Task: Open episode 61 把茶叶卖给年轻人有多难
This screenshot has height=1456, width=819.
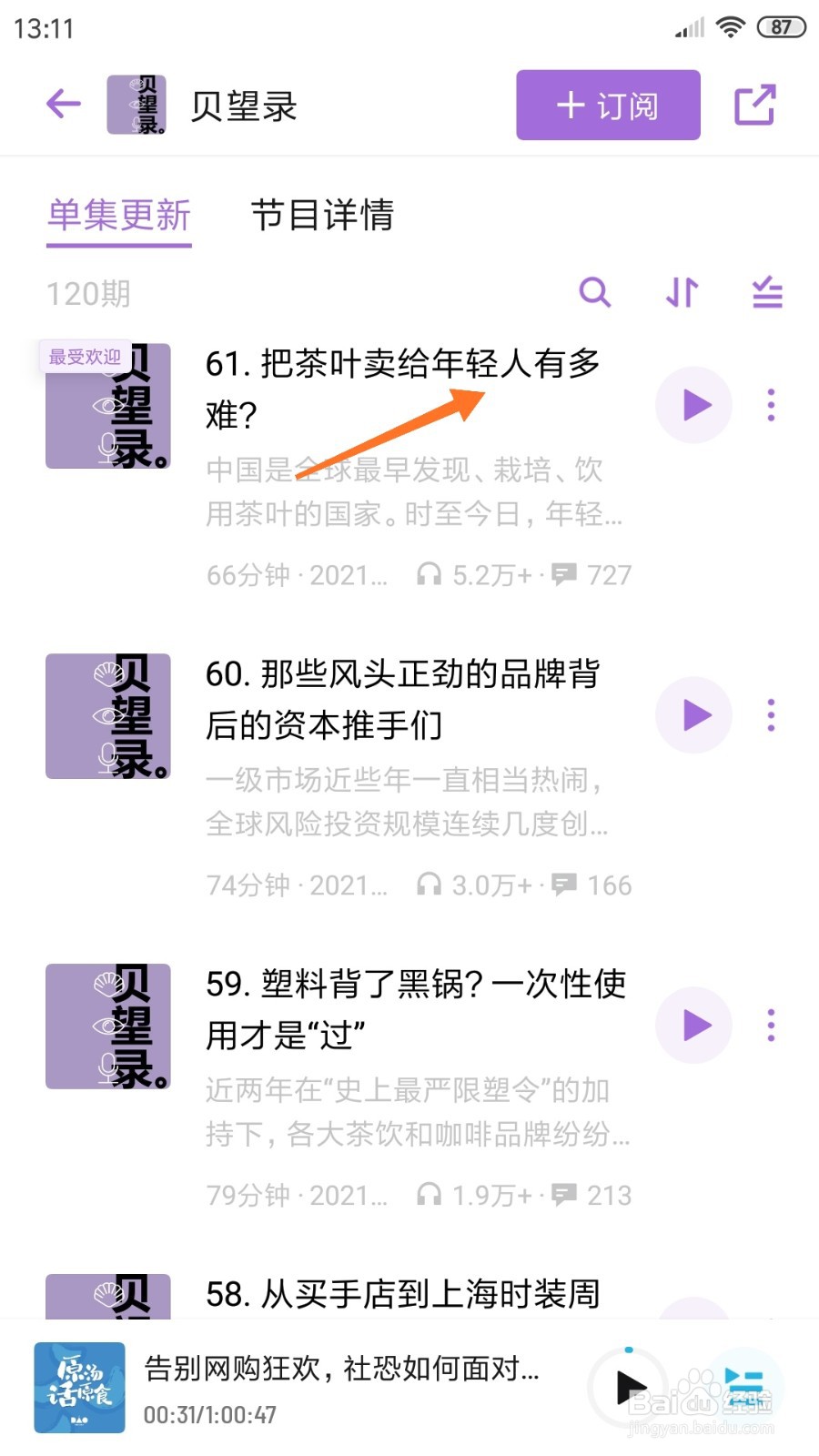Action: point(402,389)
